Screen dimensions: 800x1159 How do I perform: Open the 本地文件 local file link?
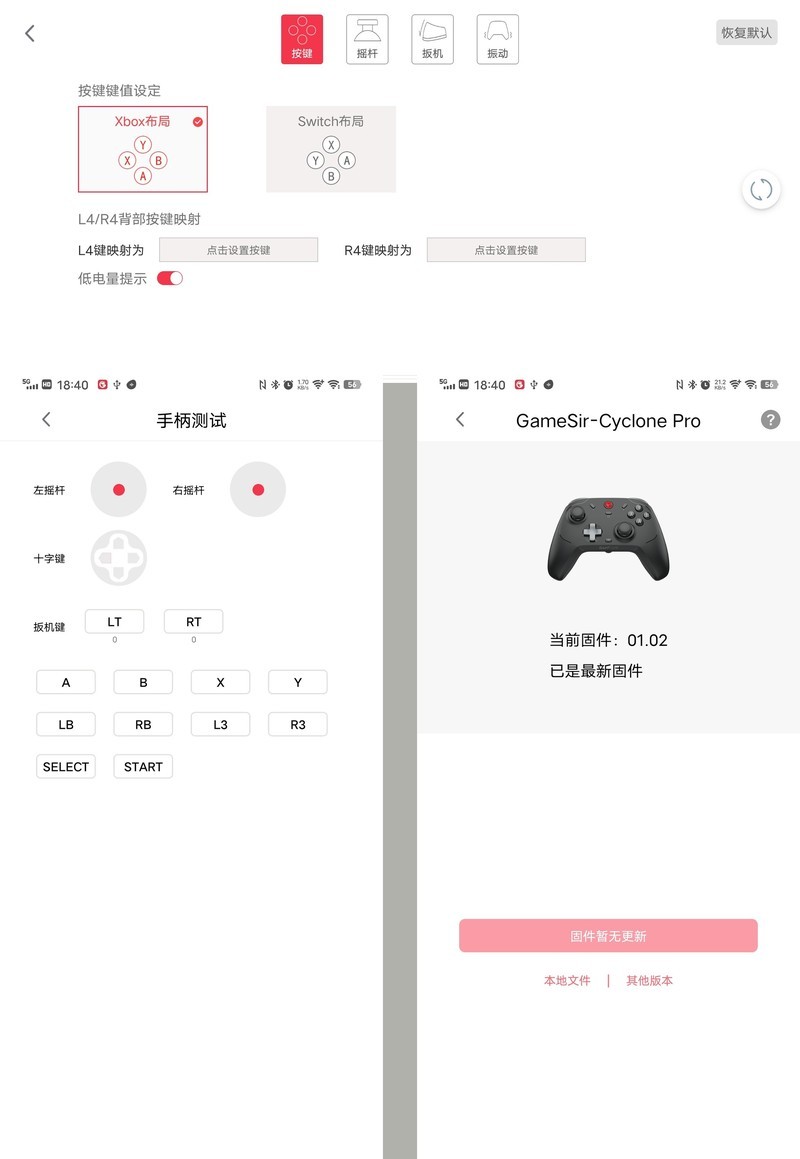567,980
